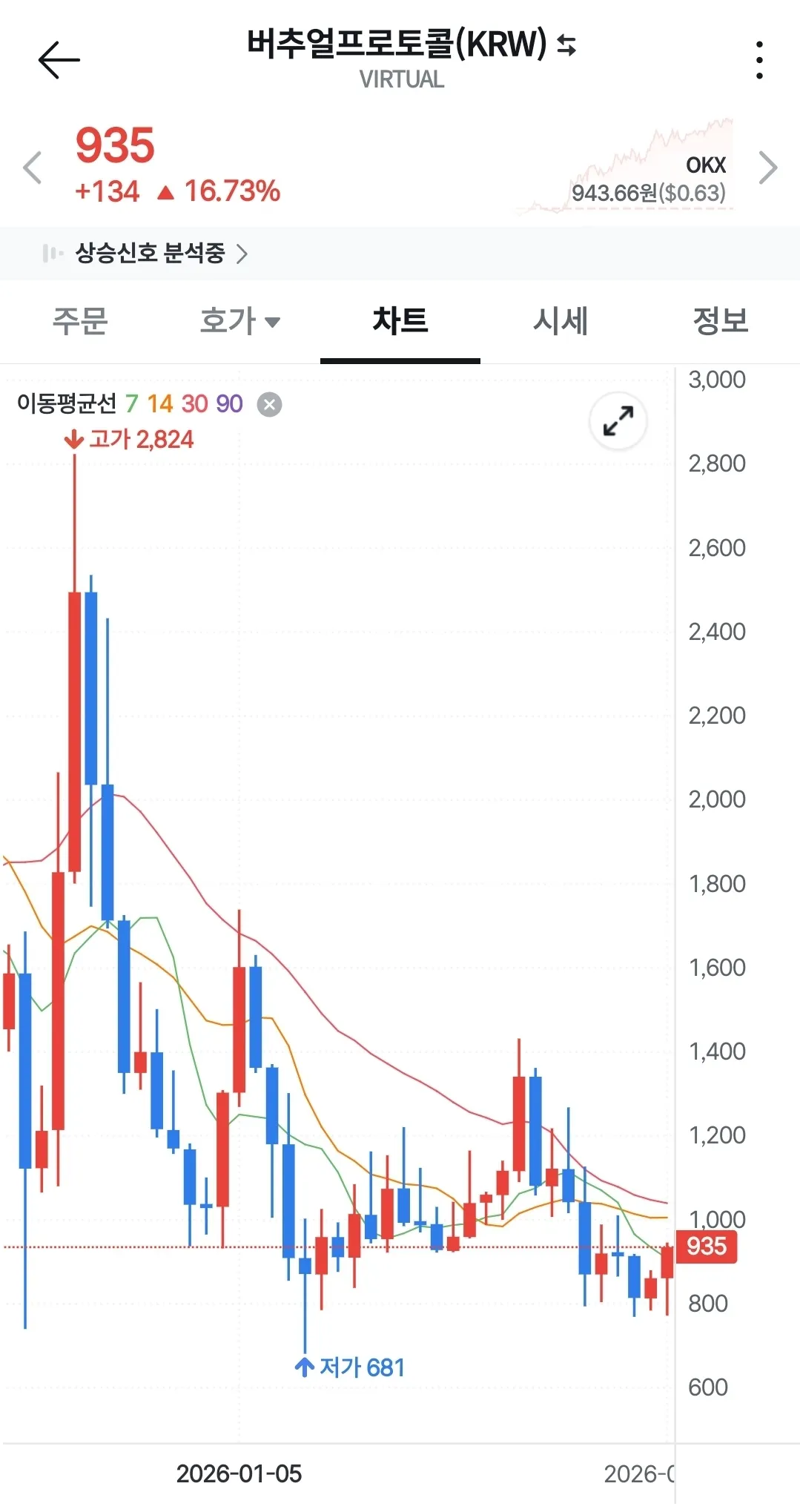Open the 상승신호 분석중 signal analysis

[x=146, y=254]
